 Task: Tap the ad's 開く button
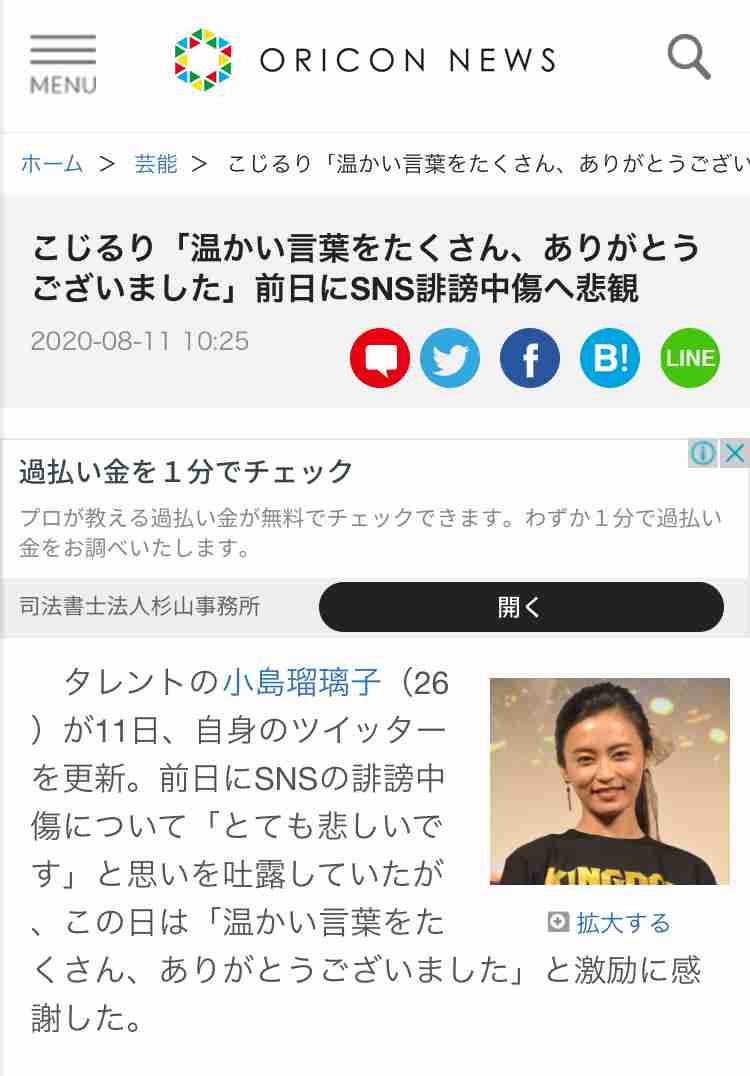520,607
